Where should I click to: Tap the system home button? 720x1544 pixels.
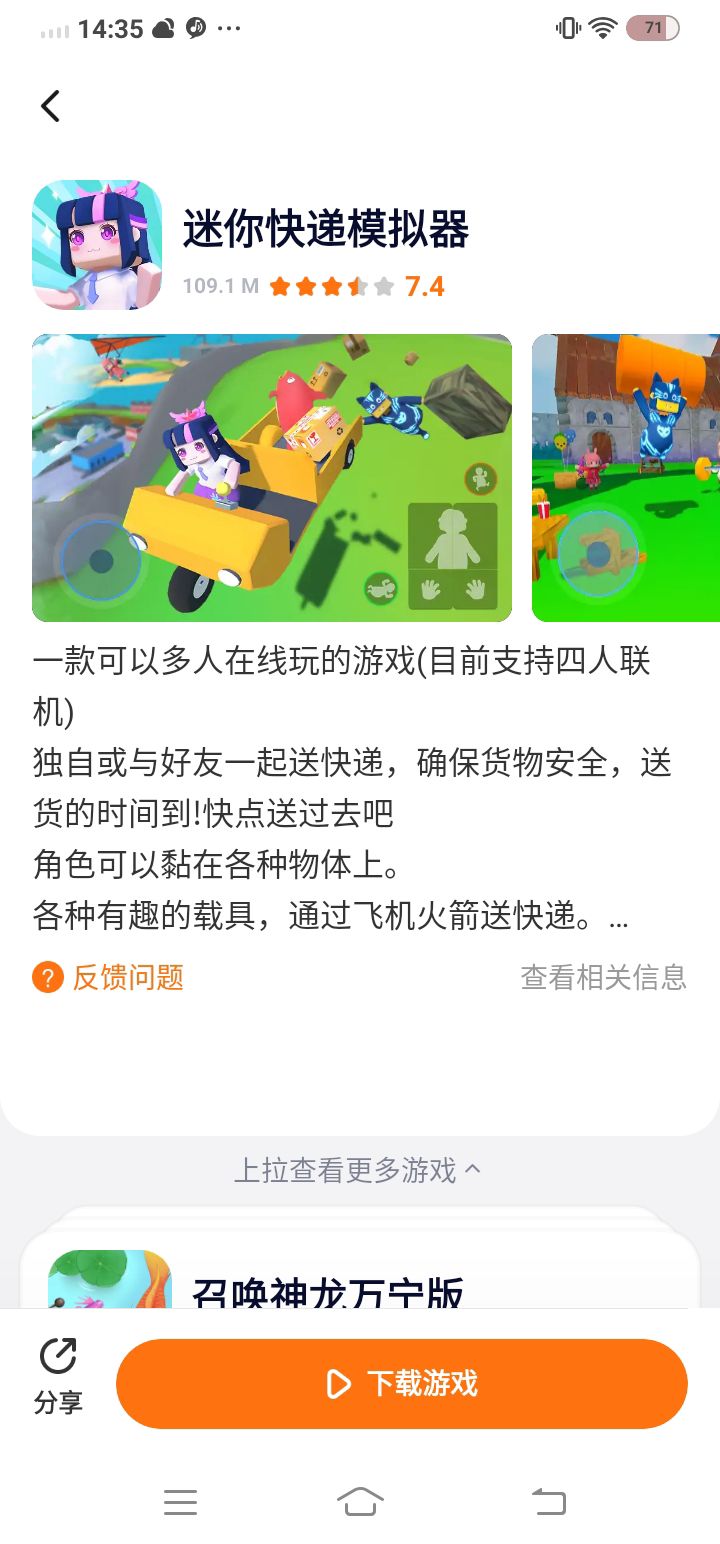pos(360,1501)
